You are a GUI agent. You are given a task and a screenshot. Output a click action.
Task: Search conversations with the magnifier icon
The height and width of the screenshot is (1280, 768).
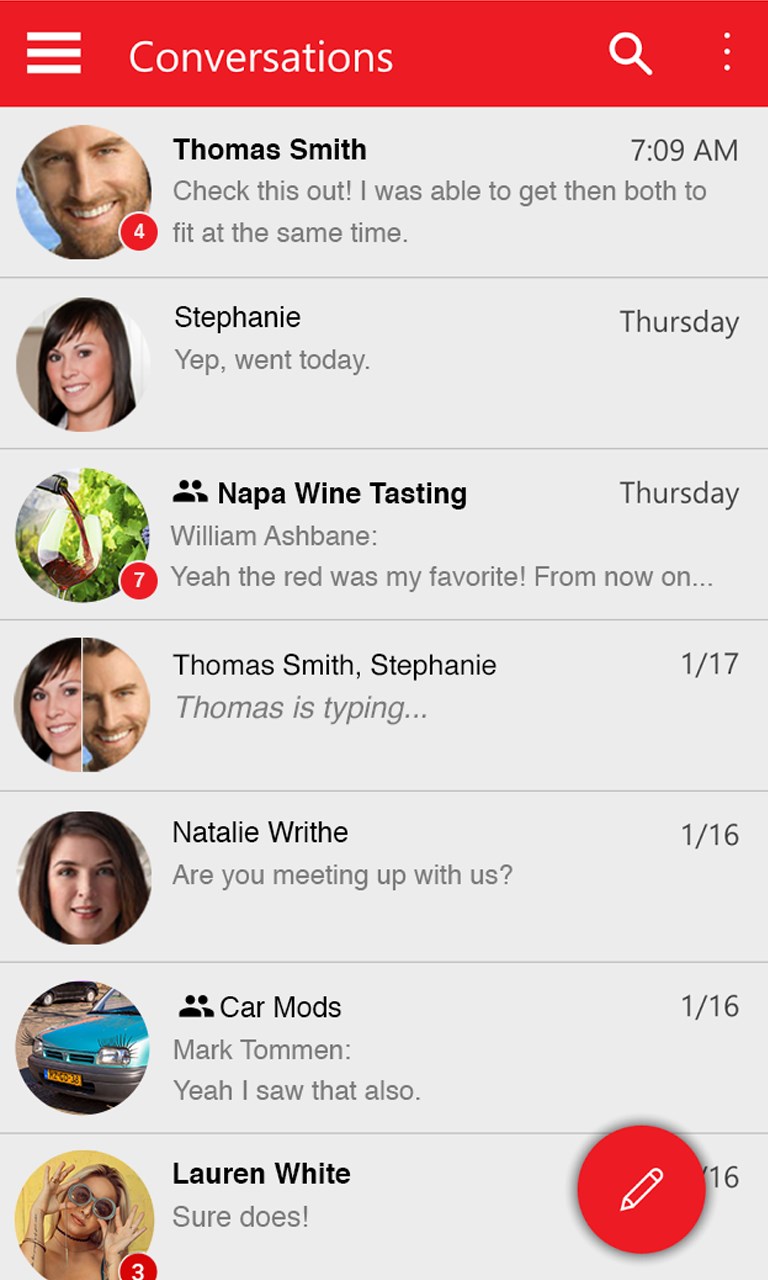(x=630, y=54)
